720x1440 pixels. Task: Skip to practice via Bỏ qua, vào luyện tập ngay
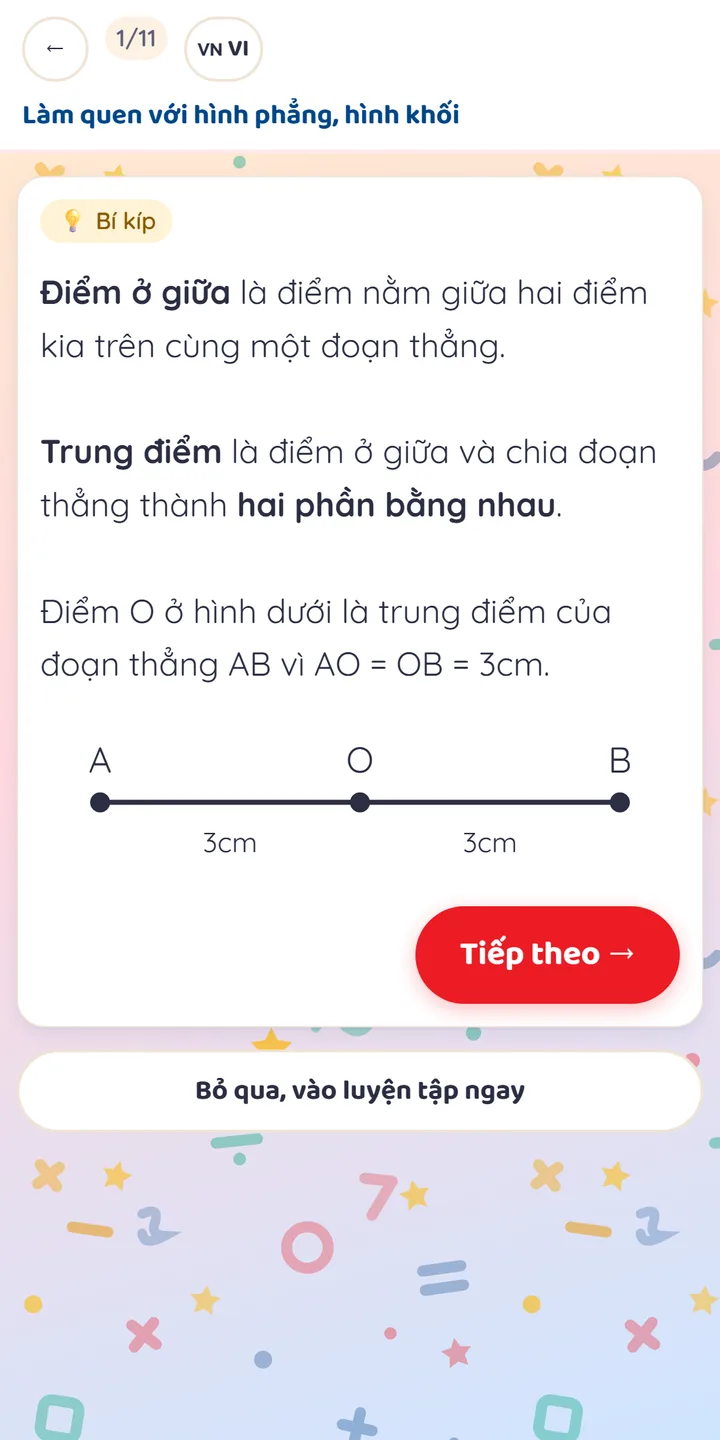coord(360,1090)
